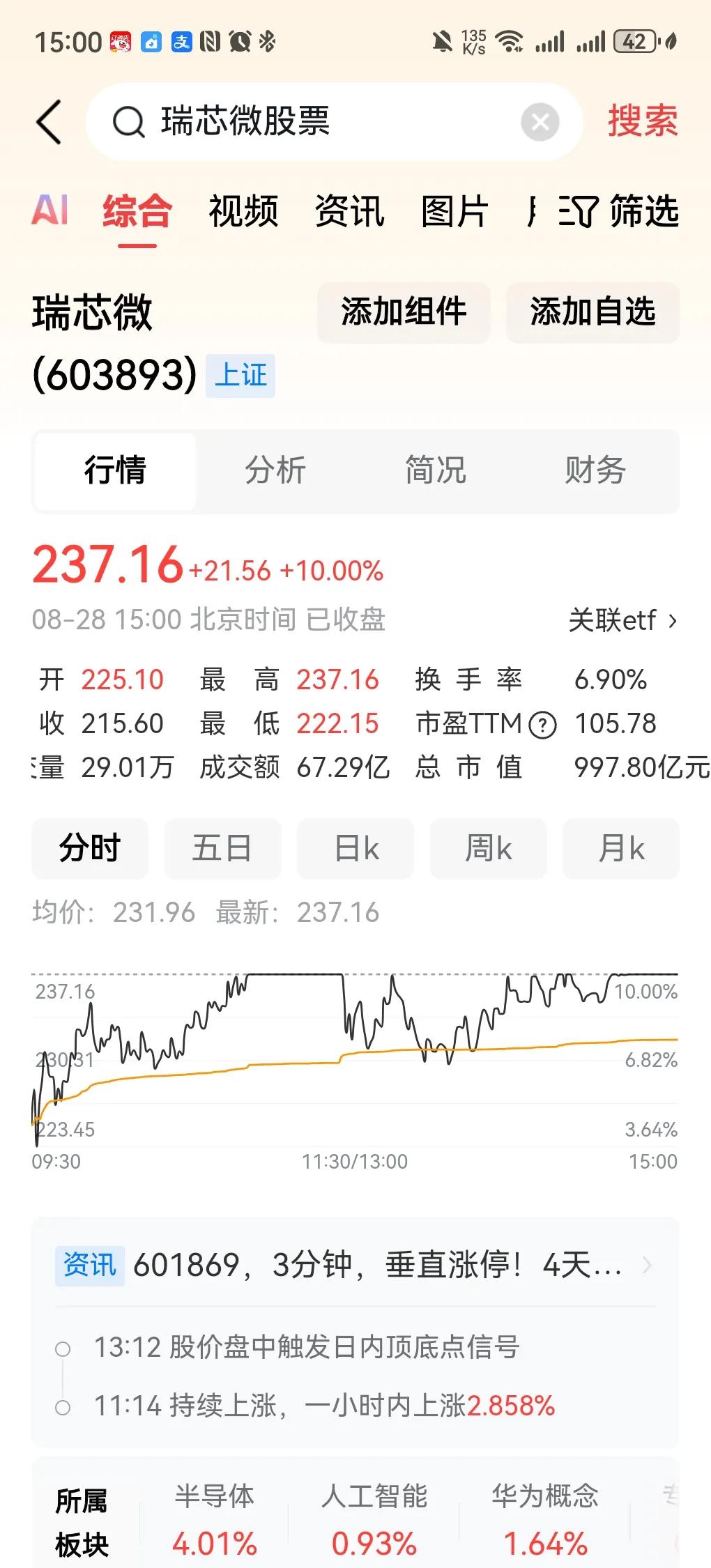Switch chart to 日k view
711x1568 pixels.
click(355, 848)
